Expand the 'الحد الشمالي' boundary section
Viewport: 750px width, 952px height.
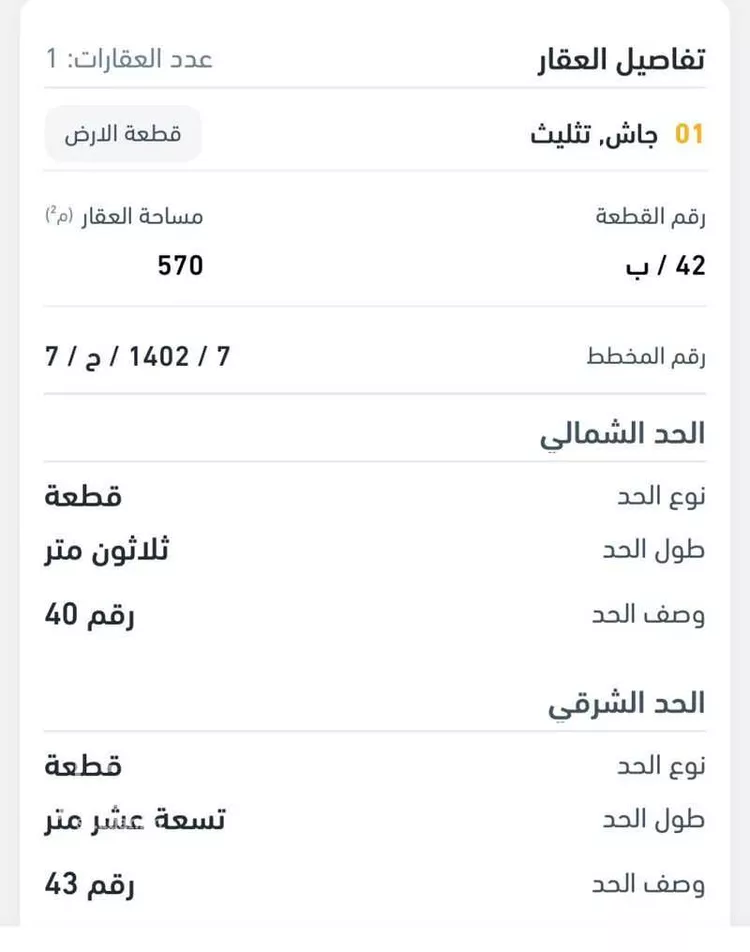[623, 430]
